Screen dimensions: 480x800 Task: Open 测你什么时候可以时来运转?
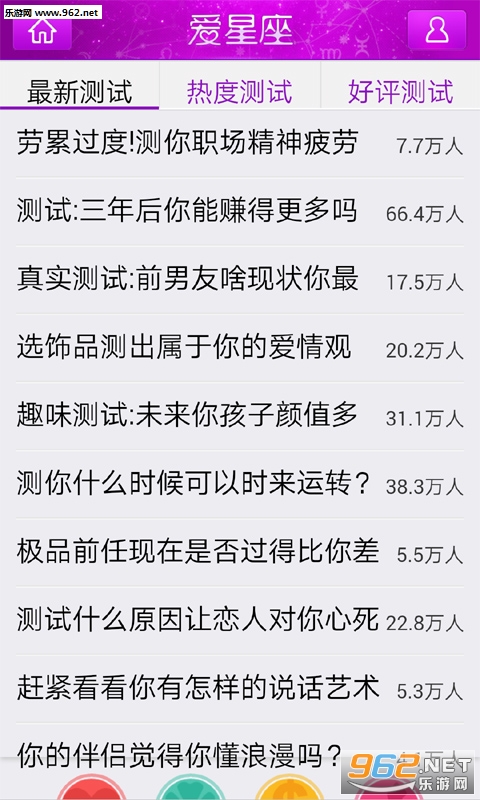(240, 484)
